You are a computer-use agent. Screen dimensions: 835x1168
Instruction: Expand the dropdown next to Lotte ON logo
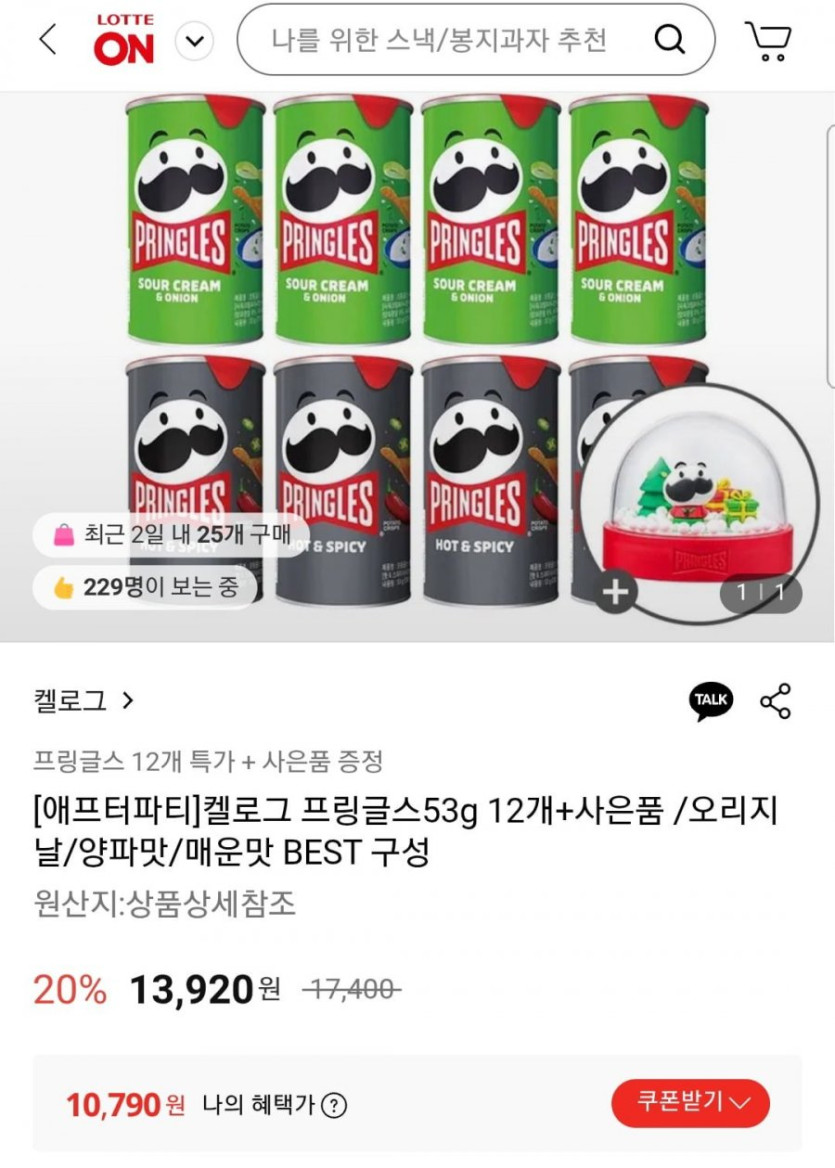pyautogui.click(x=195, y=41)
